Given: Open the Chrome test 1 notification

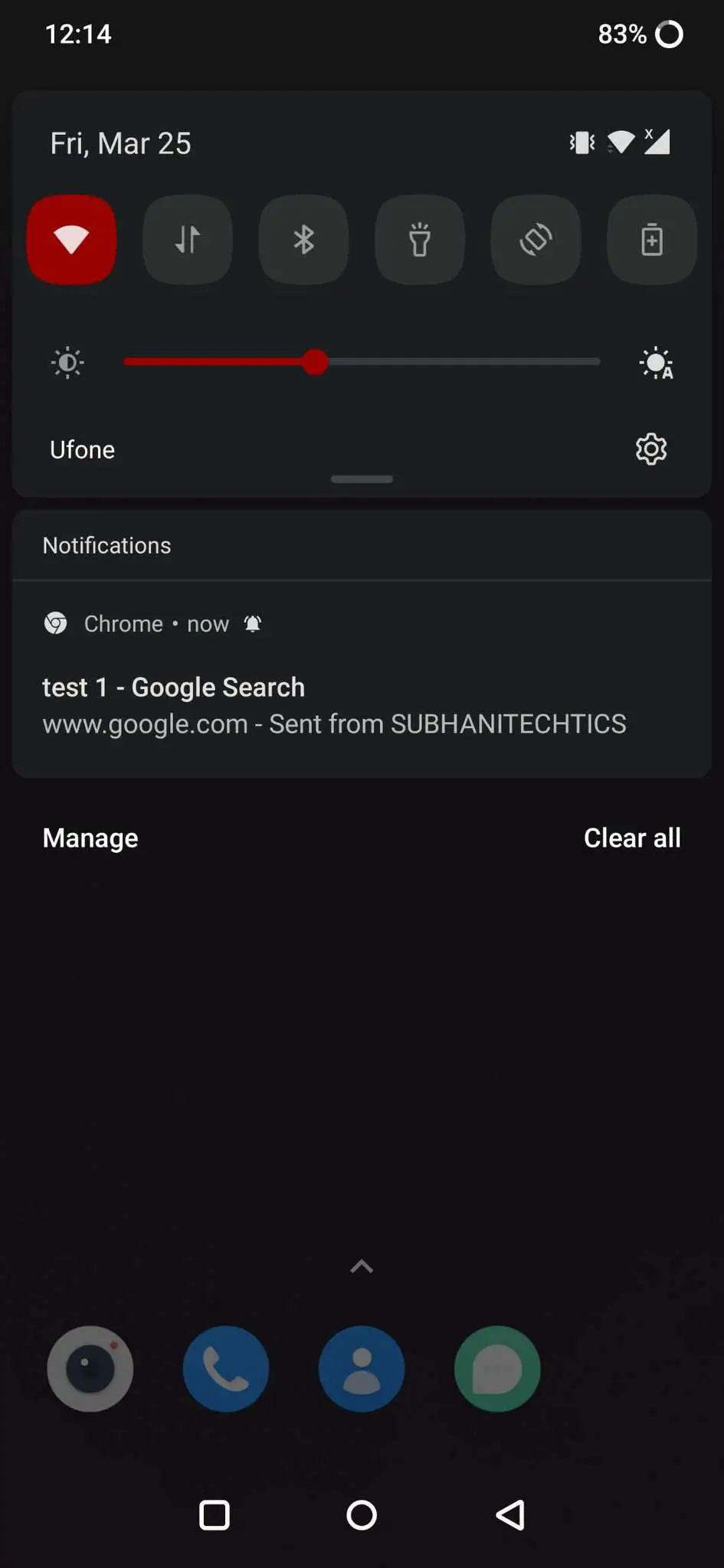Looking at the screenshot, I should 362,680.
